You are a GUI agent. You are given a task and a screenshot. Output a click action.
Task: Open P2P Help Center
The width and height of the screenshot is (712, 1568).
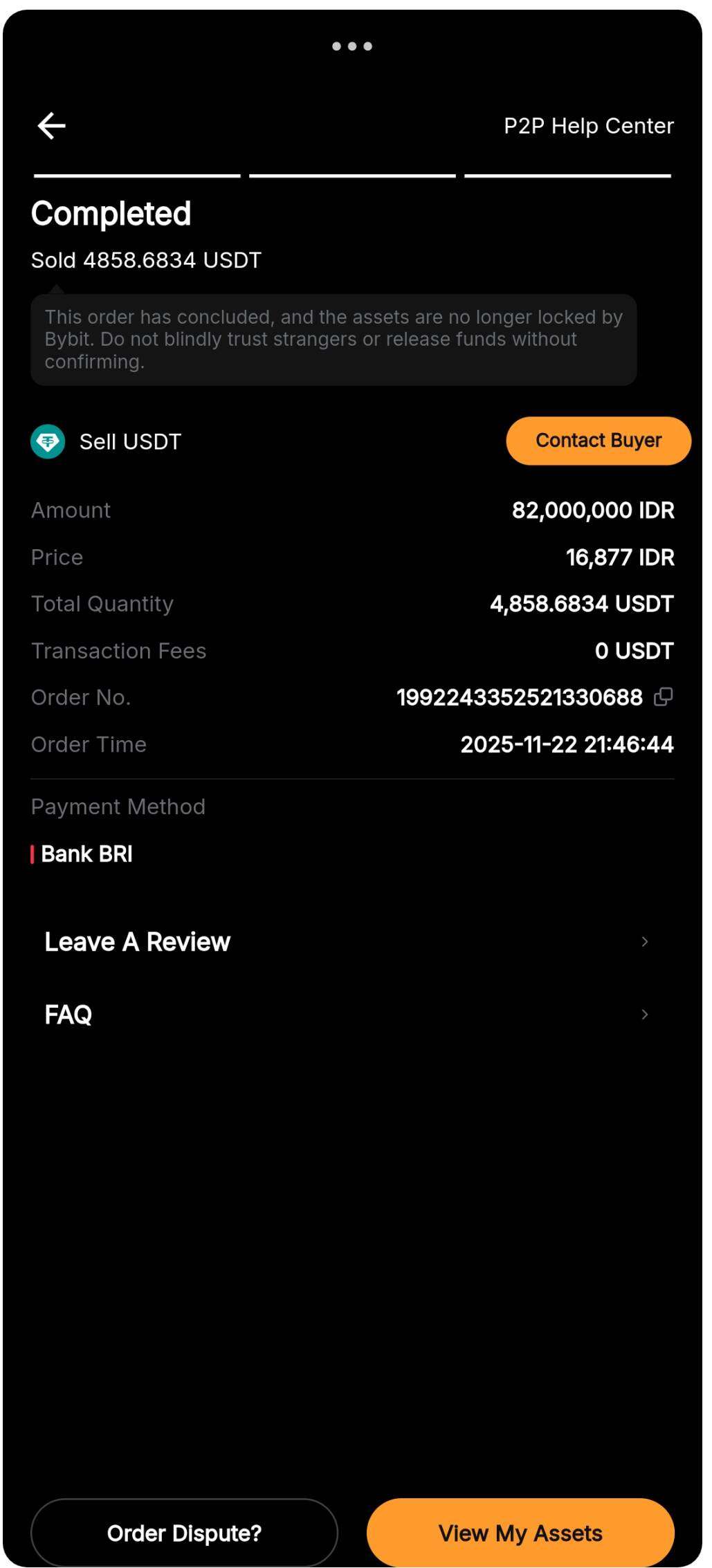(x=588, y=126)
